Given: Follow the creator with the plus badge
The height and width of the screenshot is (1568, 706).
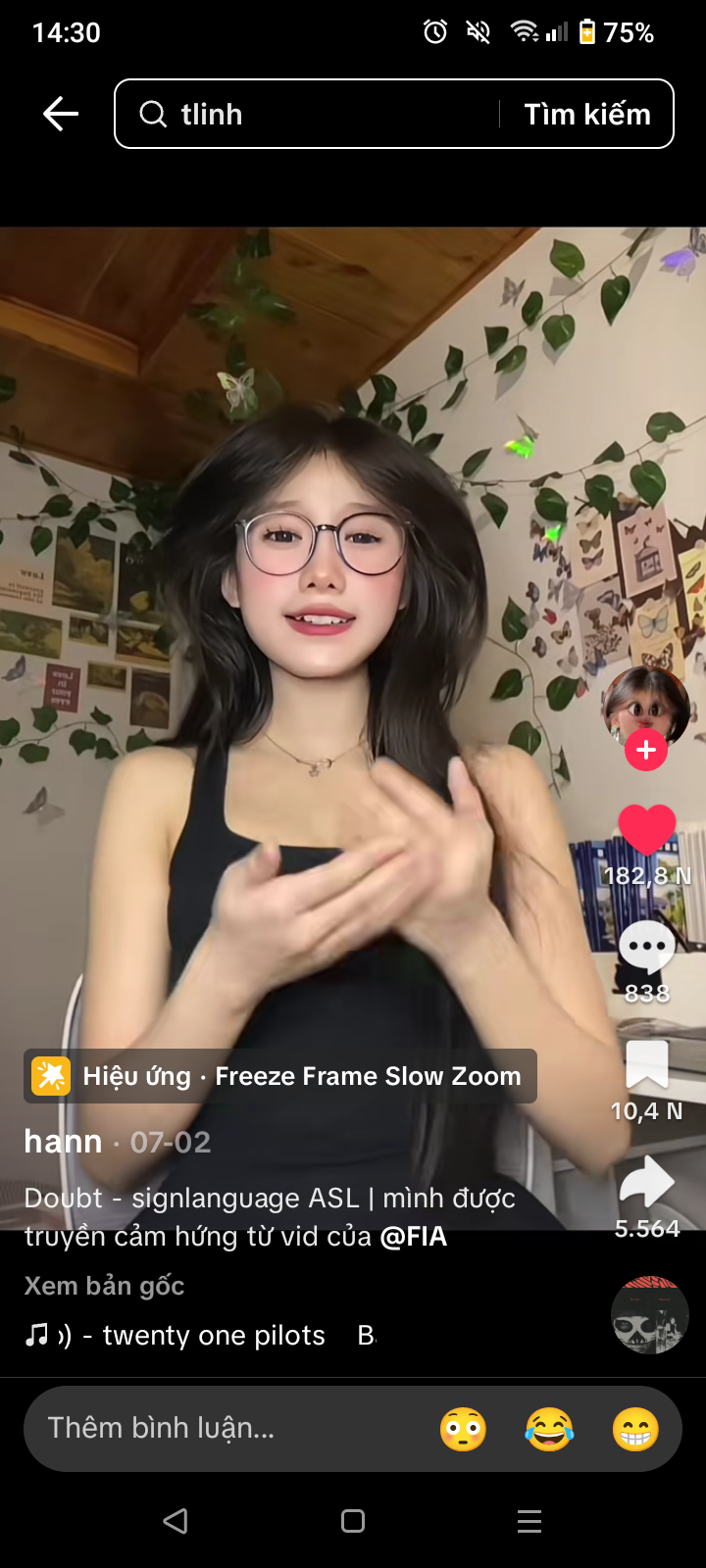Looking at the screenshot, I should coord(645,751).
